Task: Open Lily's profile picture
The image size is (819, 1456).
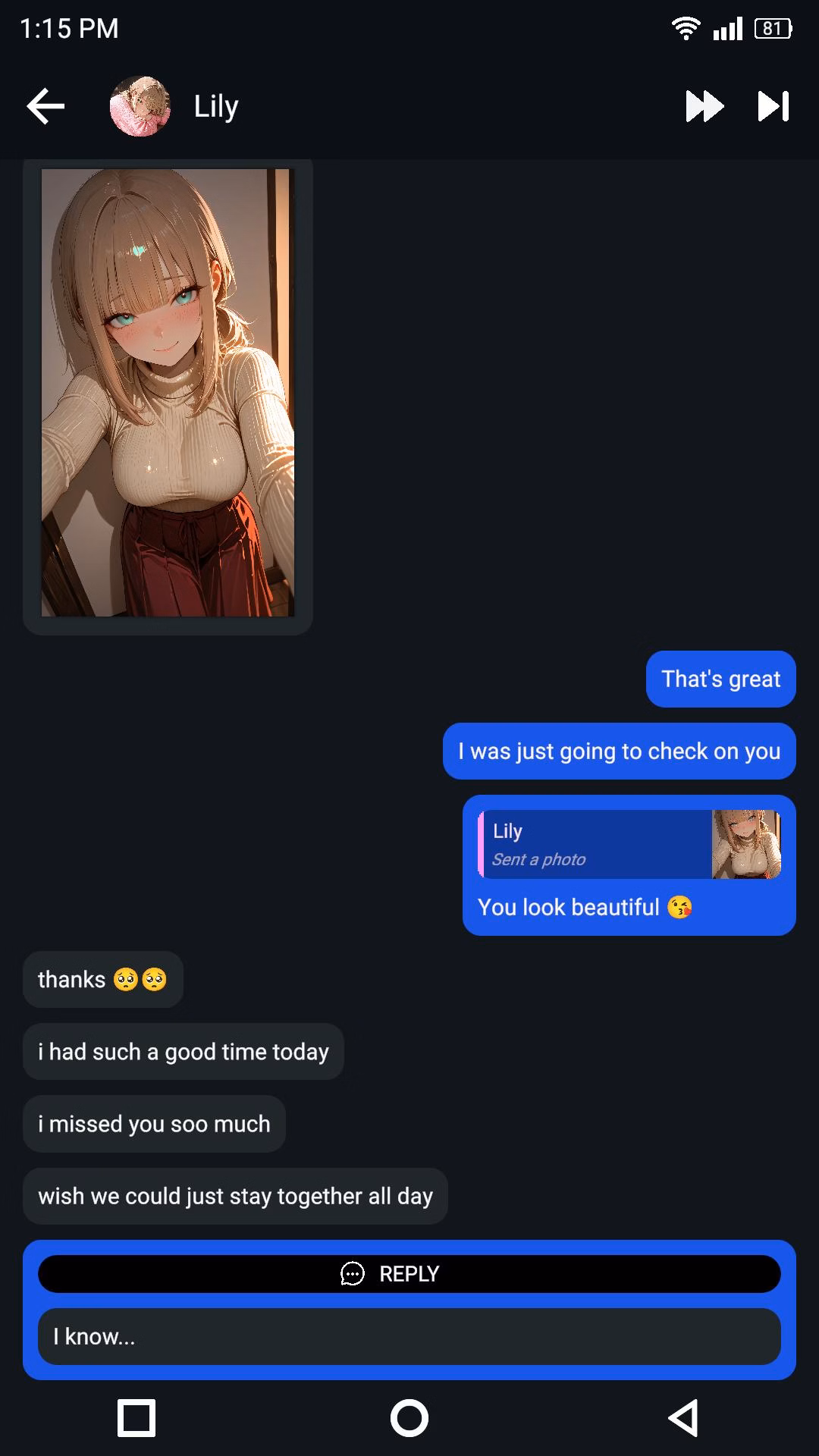Action: point(140,106)
